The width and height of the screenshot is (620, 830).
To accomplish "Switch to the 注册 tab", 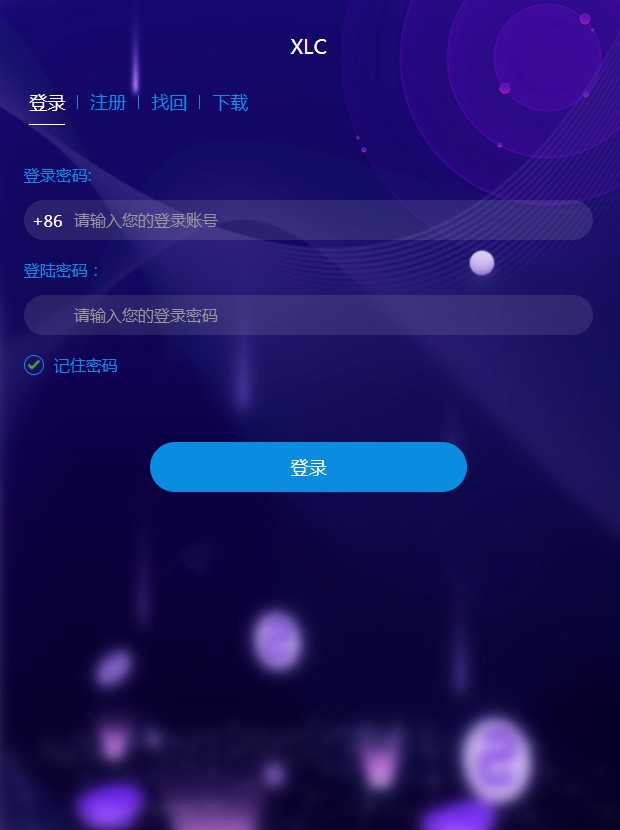I will coord(108,102).
